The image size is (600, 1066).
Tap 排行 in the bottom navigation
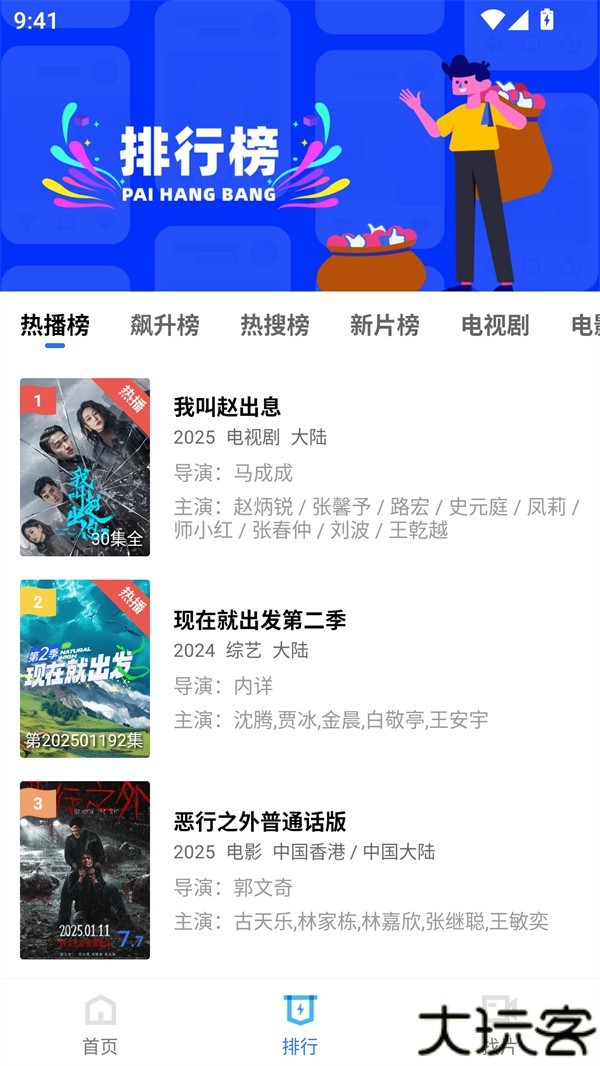tap(299, 1025)
